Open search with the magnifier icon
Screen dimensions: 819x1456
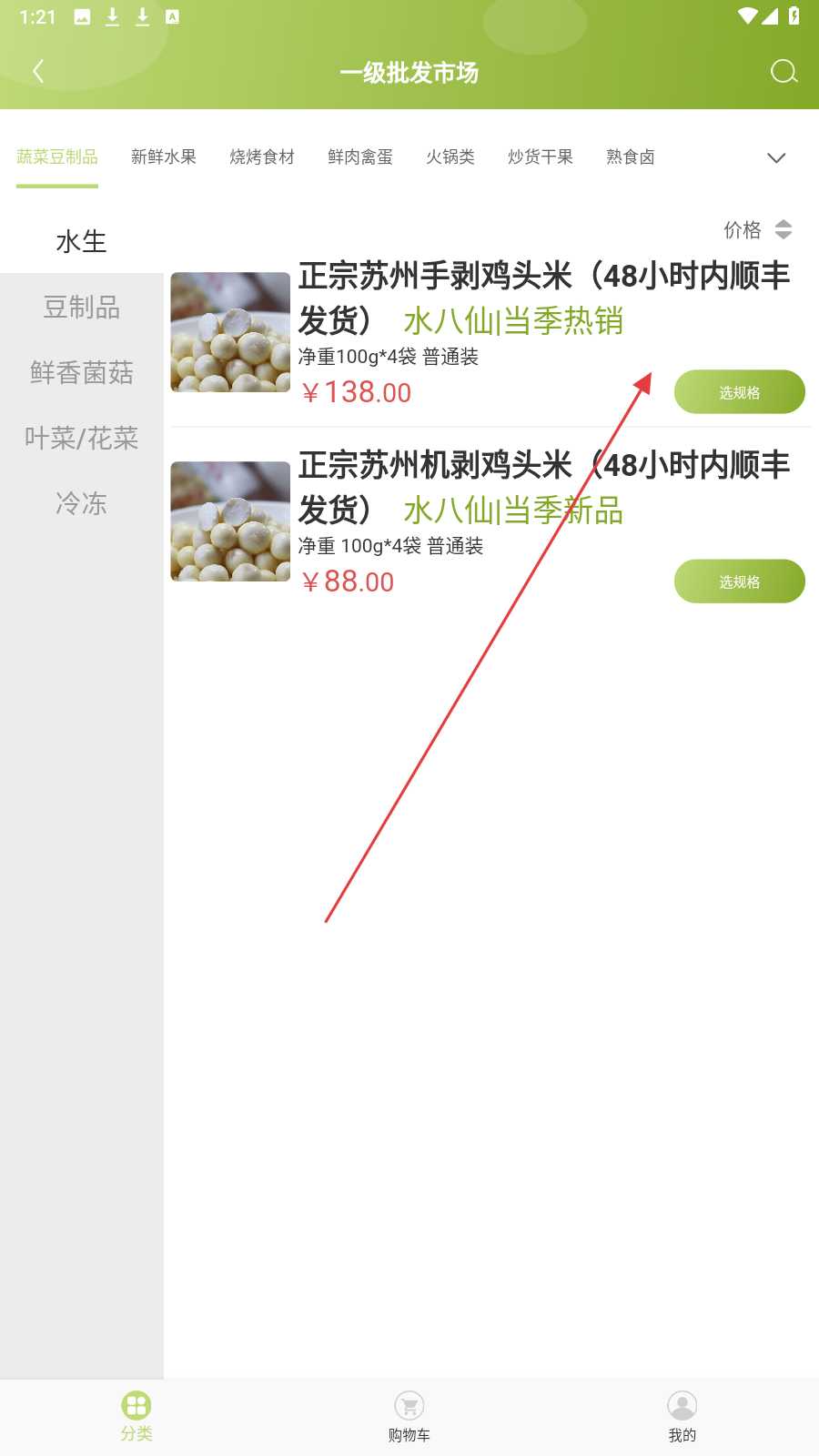[784, 72]
